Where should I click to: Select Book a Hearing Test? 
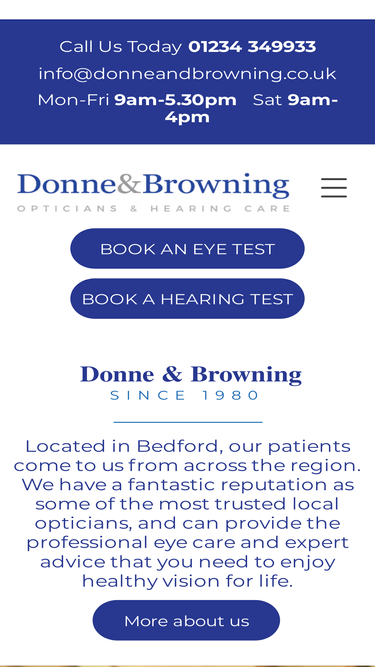(188, 299)
